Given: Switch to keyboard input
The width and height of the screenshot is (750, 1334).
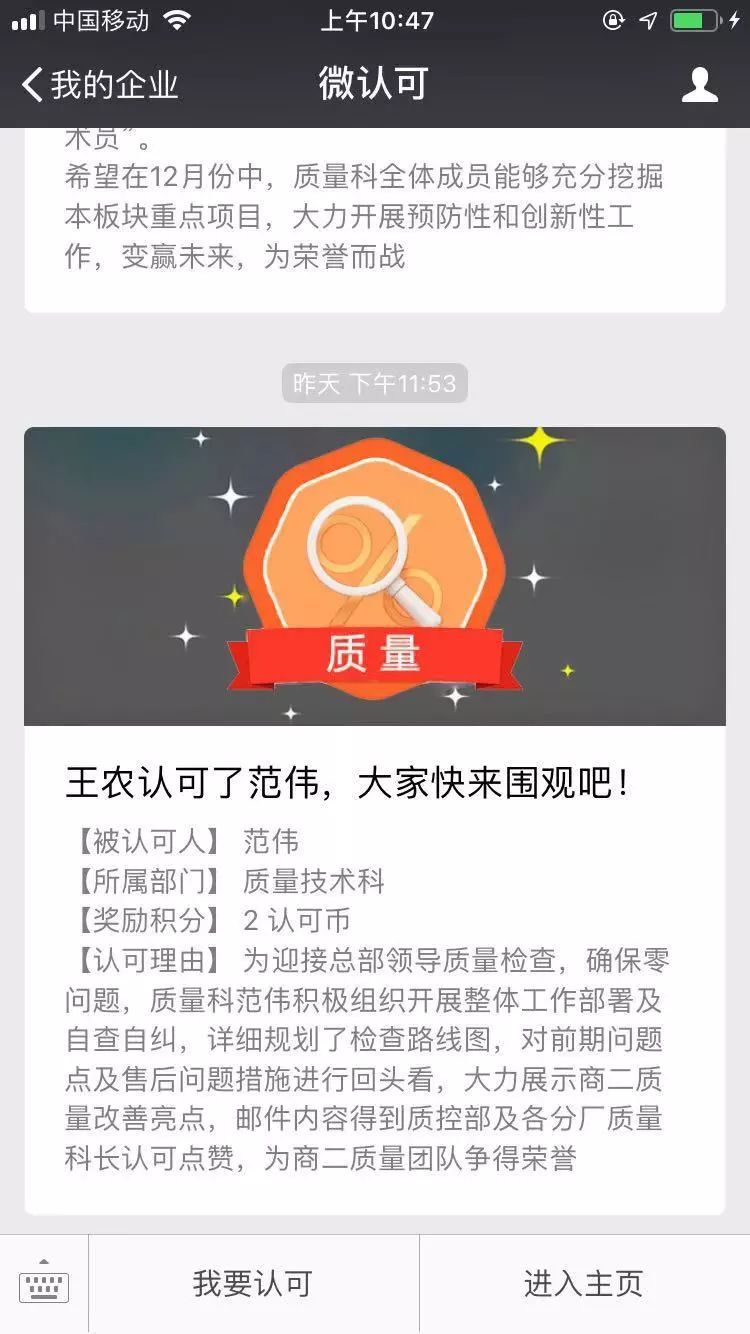Looking at the screenshot, I should click(44, 1284).
